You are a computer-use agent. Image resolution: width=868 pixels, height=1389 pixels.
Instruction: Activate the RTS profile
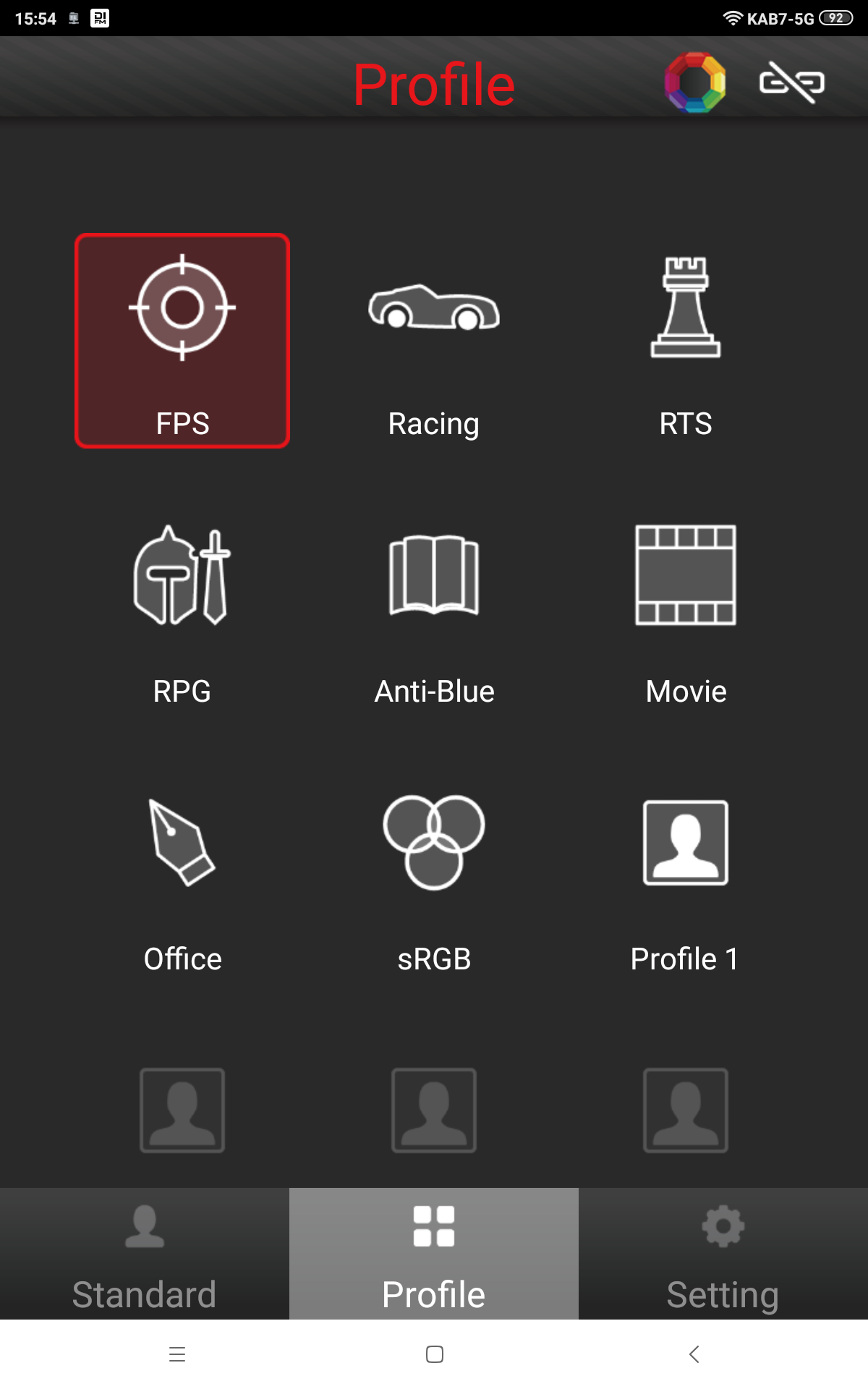(x=686, y=341)
